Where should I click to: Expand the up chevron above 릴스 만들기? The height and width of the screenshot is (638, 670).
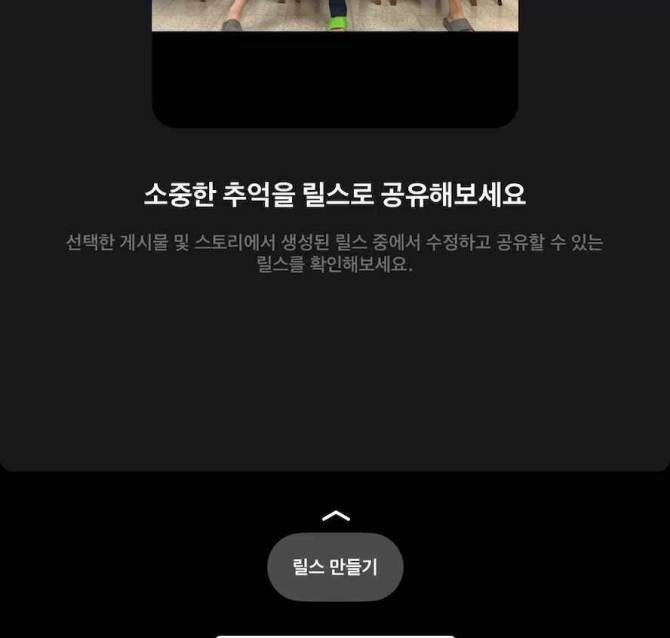(x=336, y=516)
